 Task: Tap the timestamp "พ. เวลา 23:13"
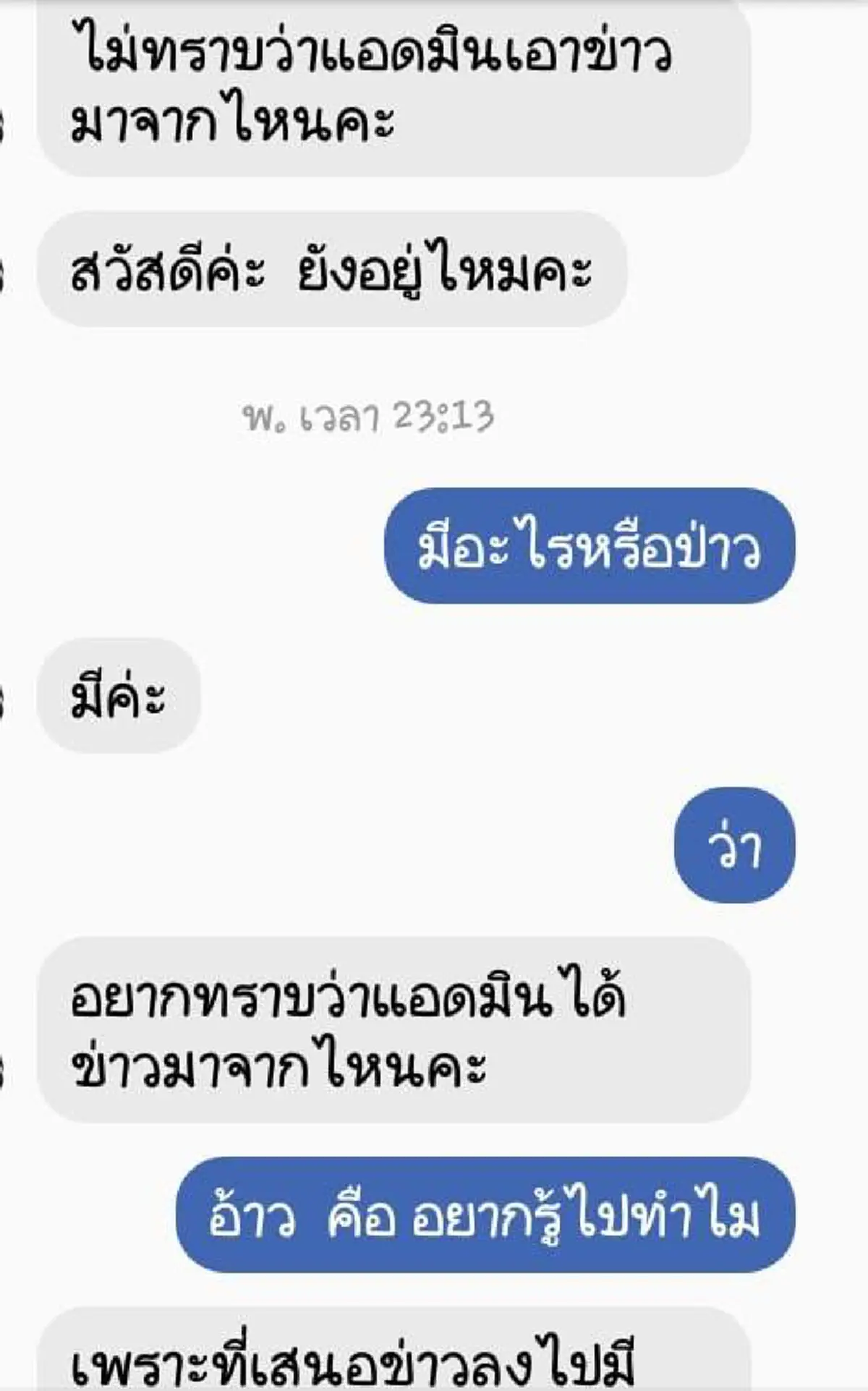(x=369, y=416)
